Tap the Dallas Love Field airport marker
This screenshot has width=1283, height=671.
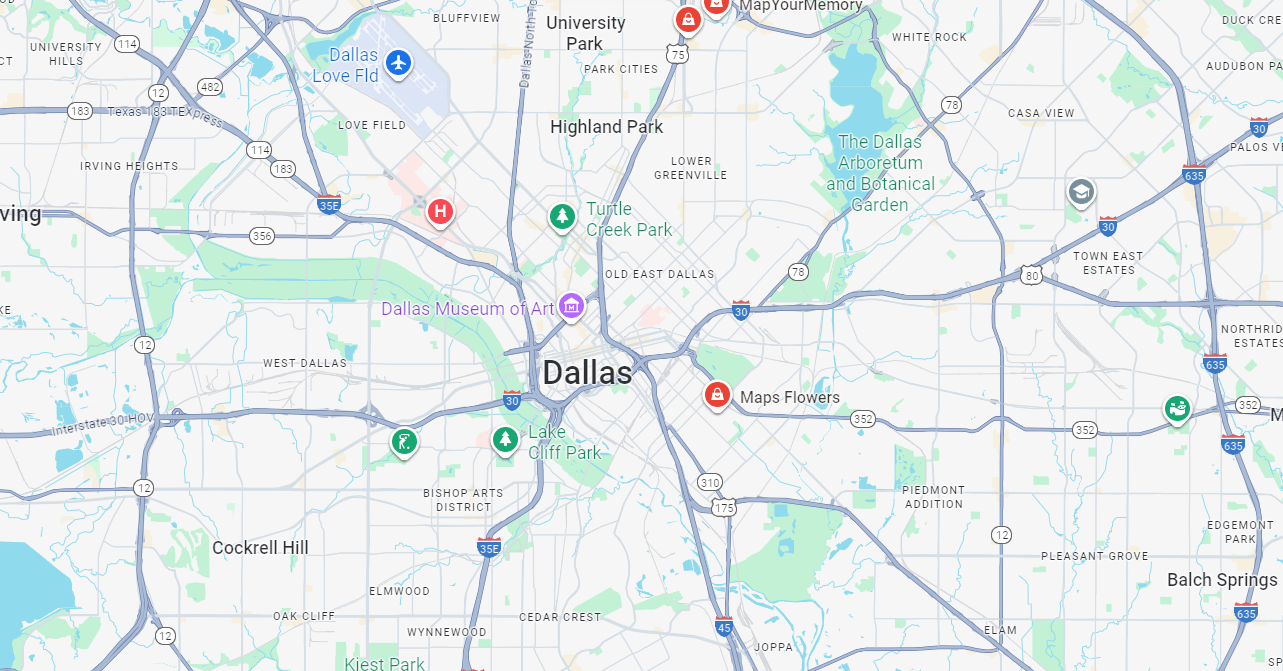[399, 62]
